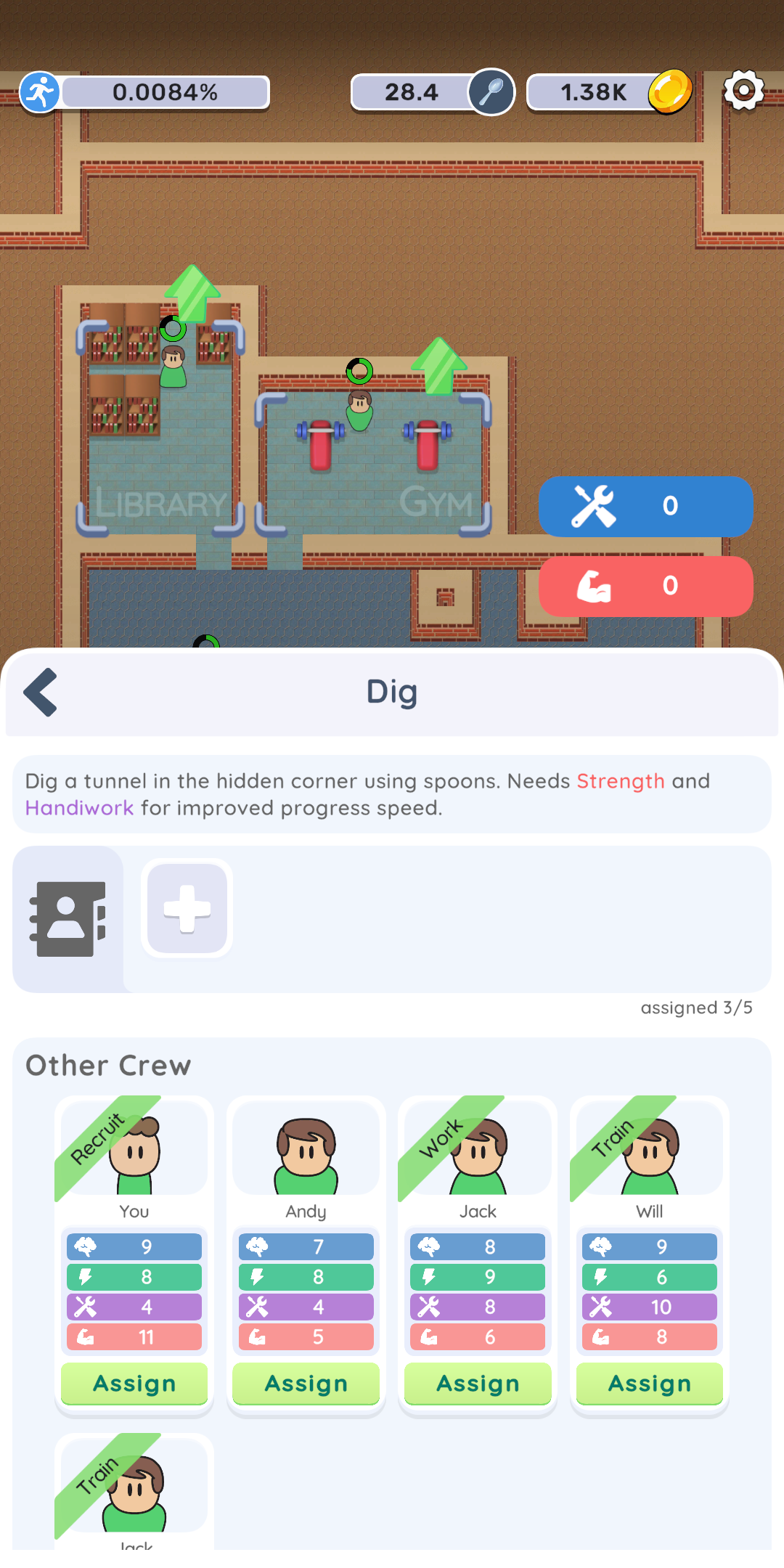The height and width of the screenshot is (1568, 784).
Task: Click the 0.0084% escape progress bar
Action: [166, 91]
